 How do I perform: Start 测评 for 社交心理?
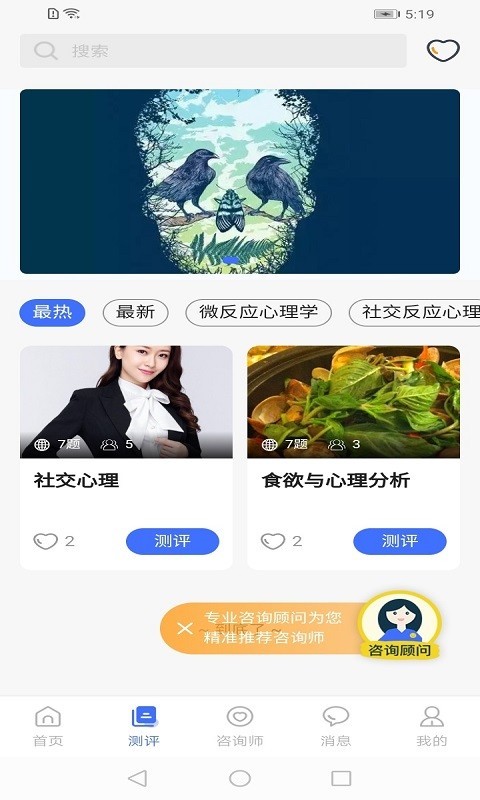172,541
